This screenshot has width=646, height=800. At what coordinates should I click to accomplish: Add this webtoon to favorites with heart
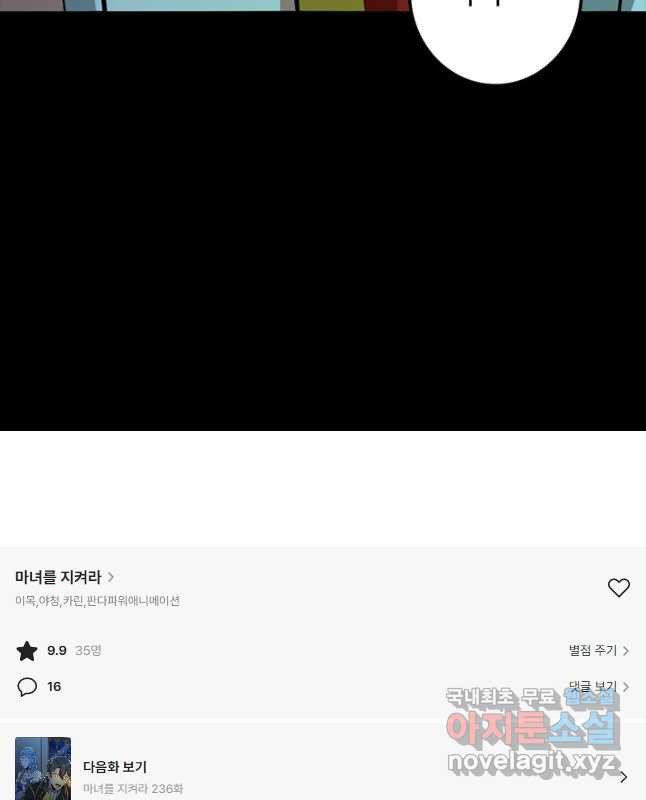[619, 588]
